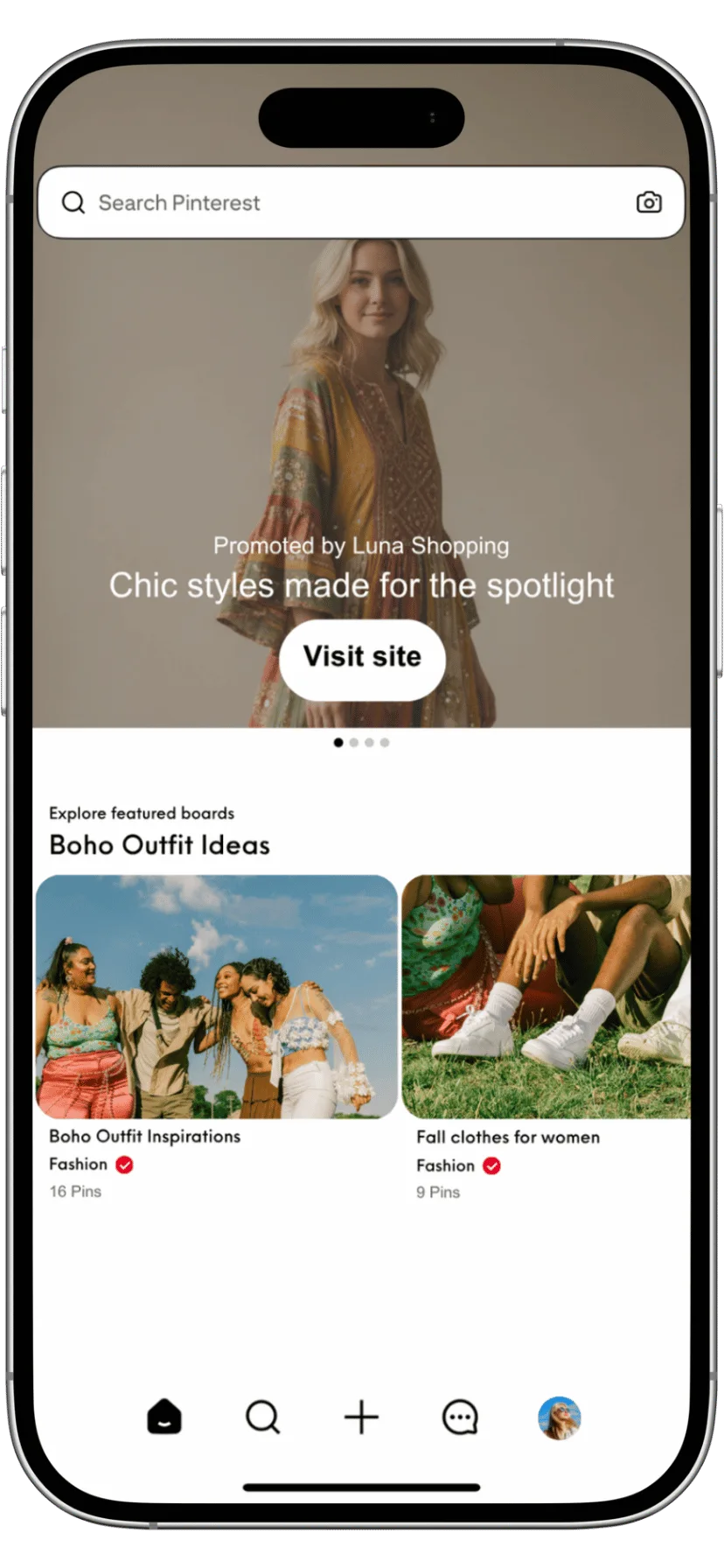
Task: Tap the Visit site button
Action: [x=362, y=657]
